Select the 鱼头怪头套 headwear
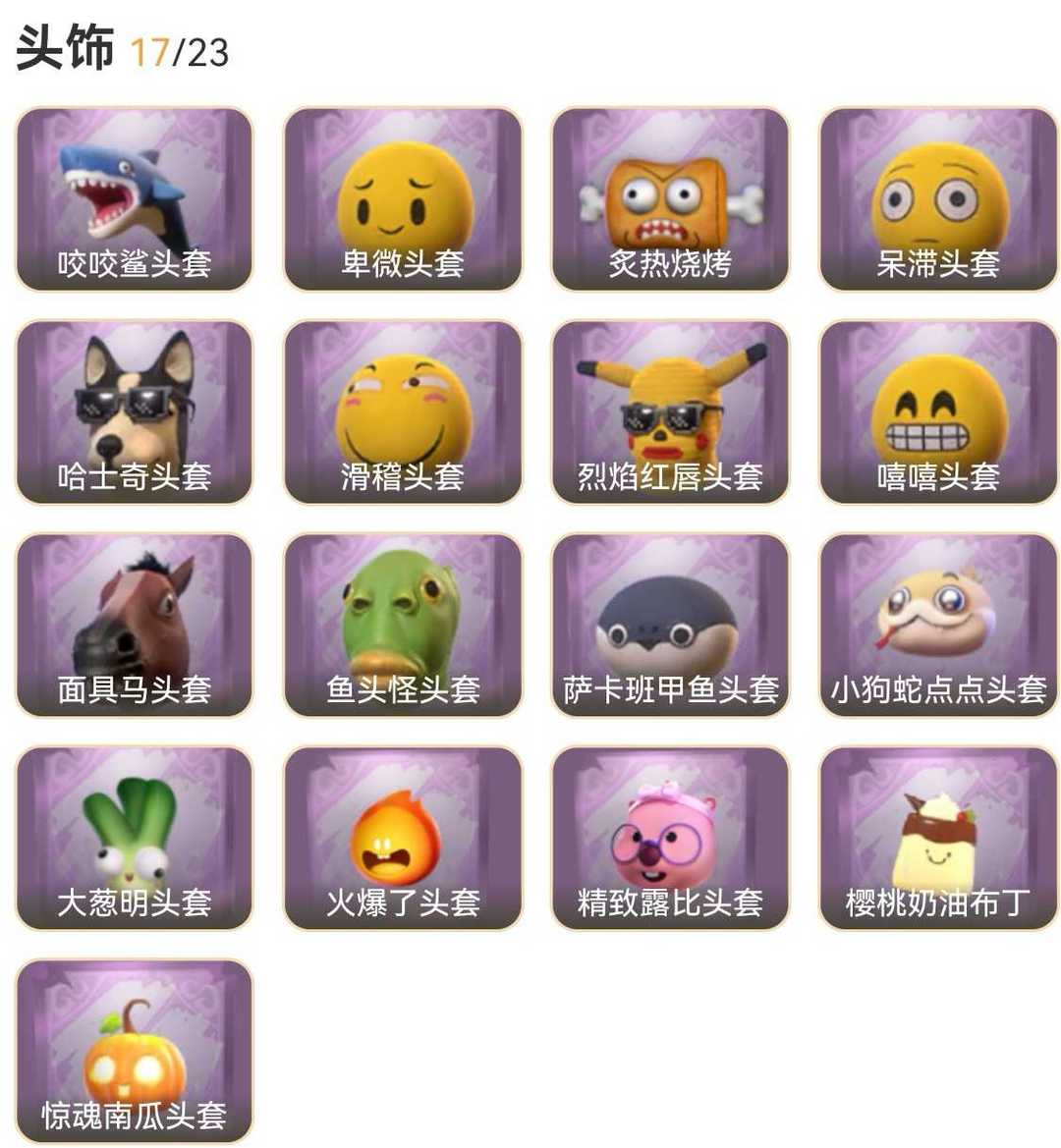 pyautogui.click(x=403, y=626)
